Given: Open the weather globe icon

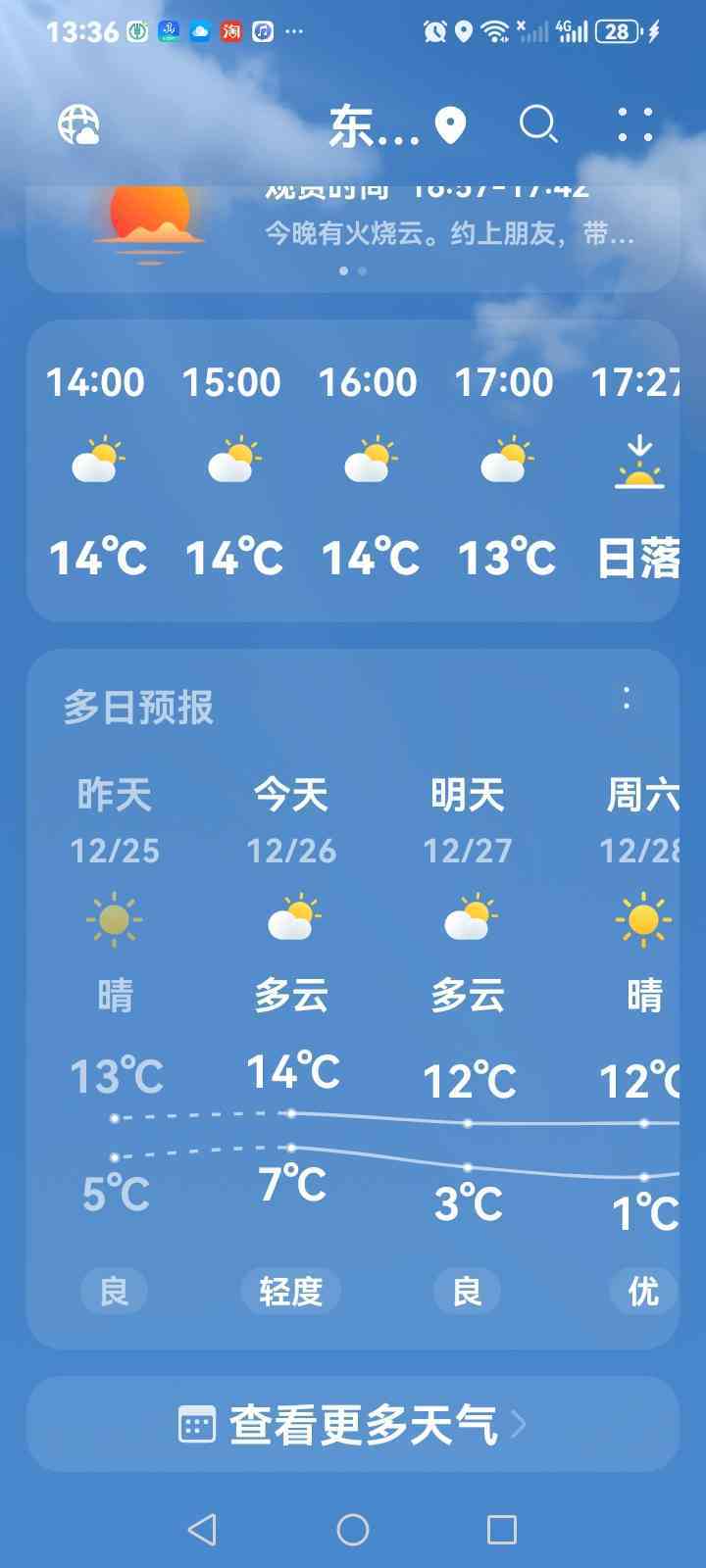Looking at the screenshot, I should [x=78, y=125].
